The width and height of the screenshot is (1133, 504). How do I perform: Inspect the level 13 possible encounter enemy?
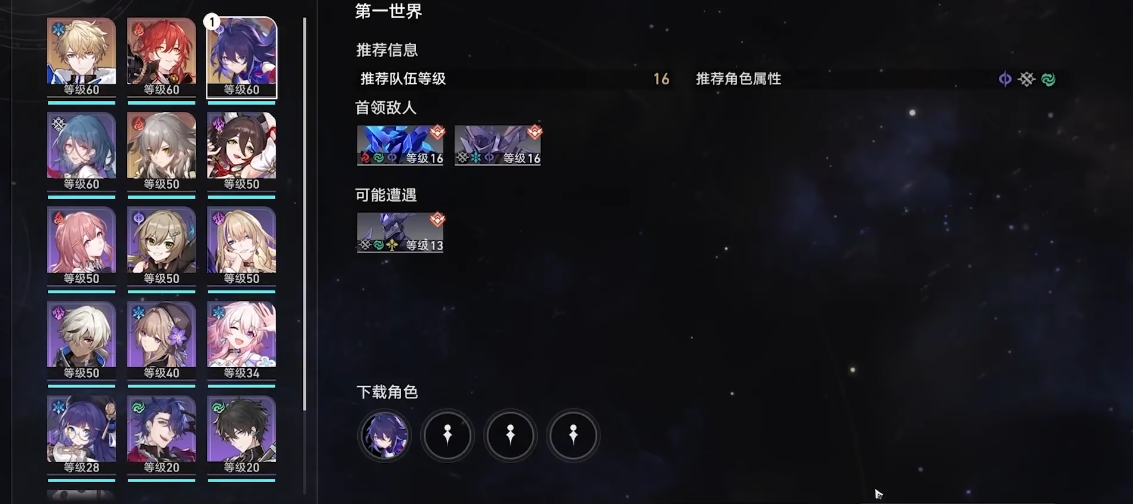tap(400, 232)
